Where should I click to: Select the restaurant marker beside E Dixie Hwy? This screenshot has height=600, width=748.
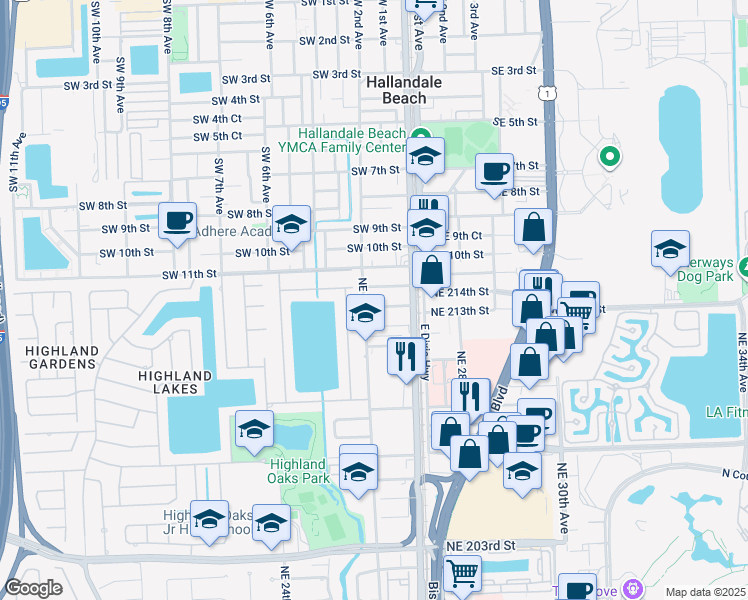pyautogui.click(x=406, y=356)
